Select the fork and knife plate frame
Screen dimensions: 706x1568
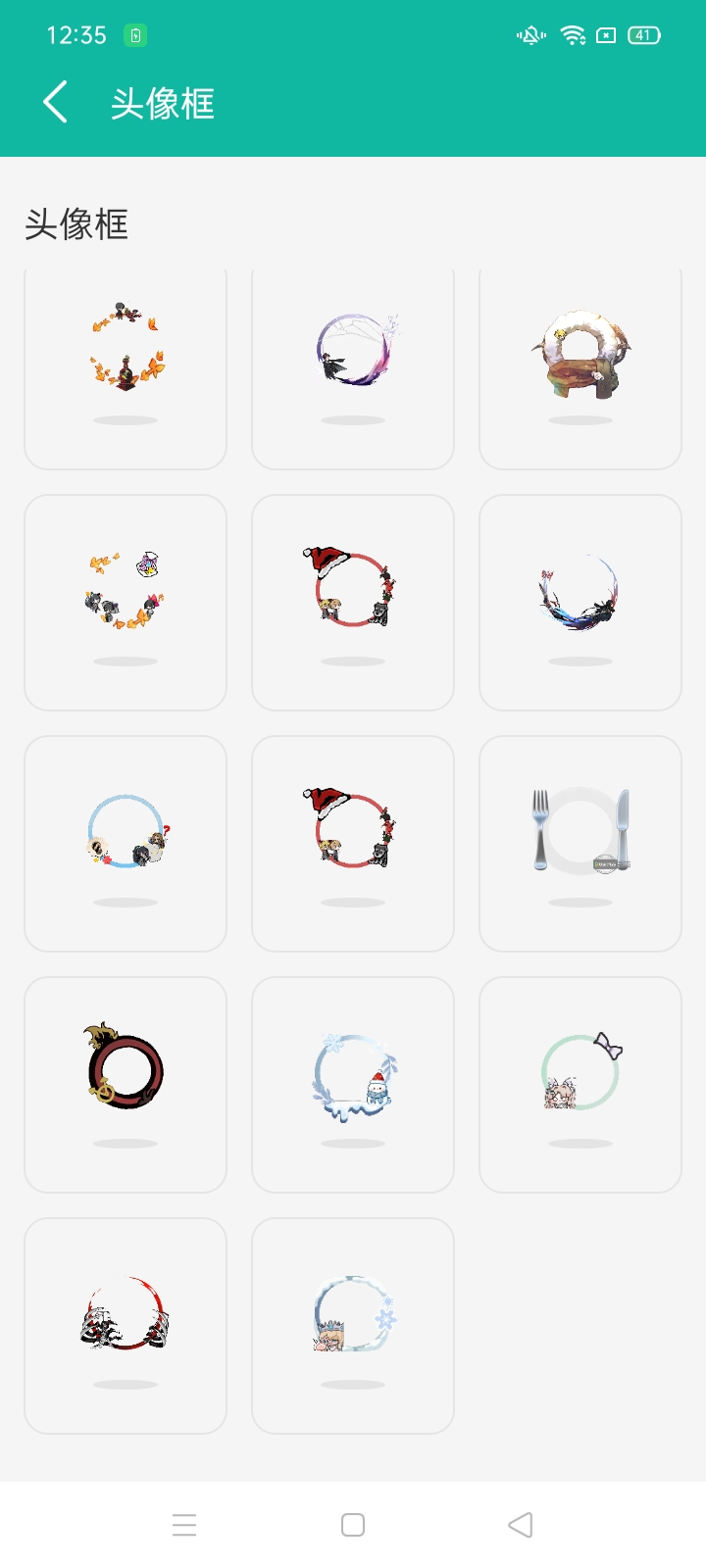tap(580, 843)
